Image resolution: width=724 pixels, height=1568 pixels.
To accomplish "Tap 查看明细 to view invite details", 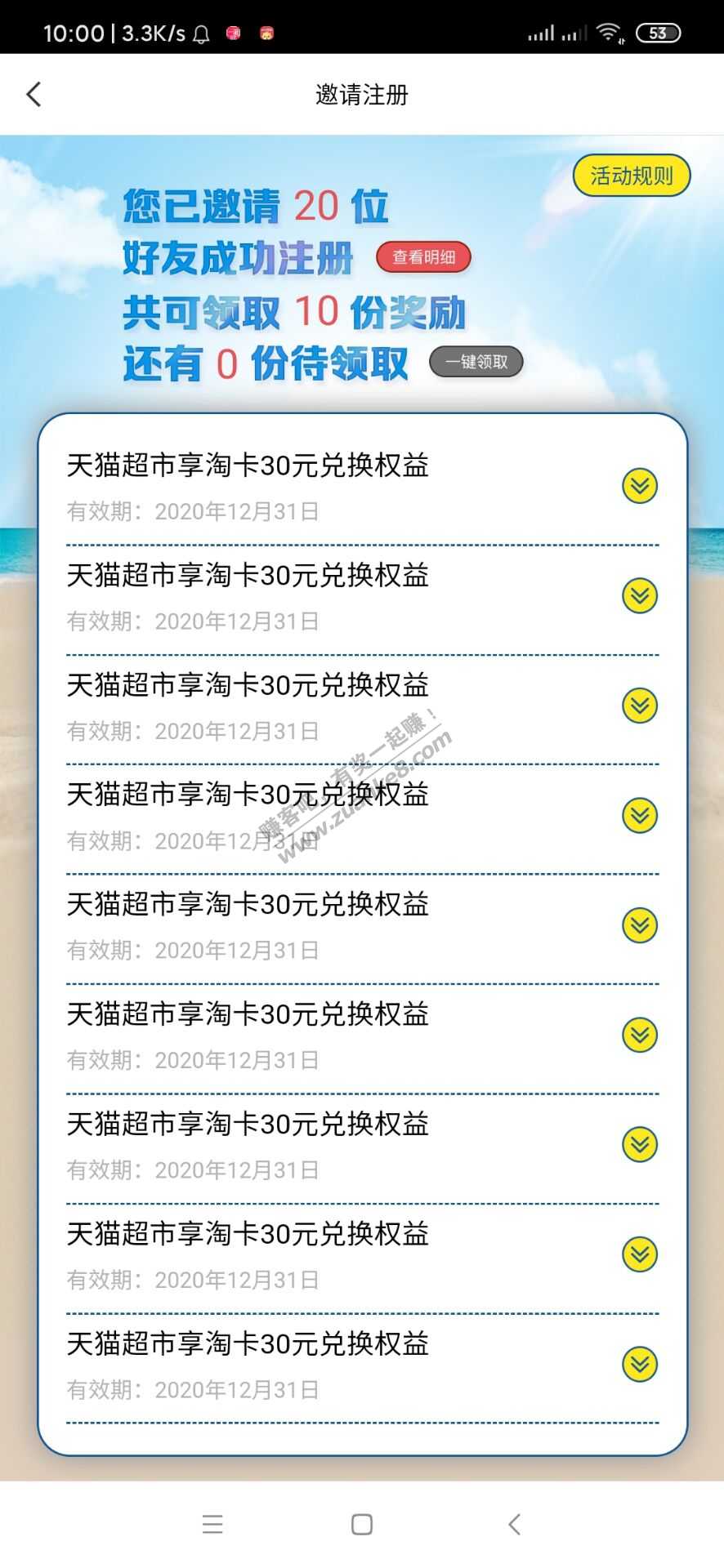I will pos(423,257).
